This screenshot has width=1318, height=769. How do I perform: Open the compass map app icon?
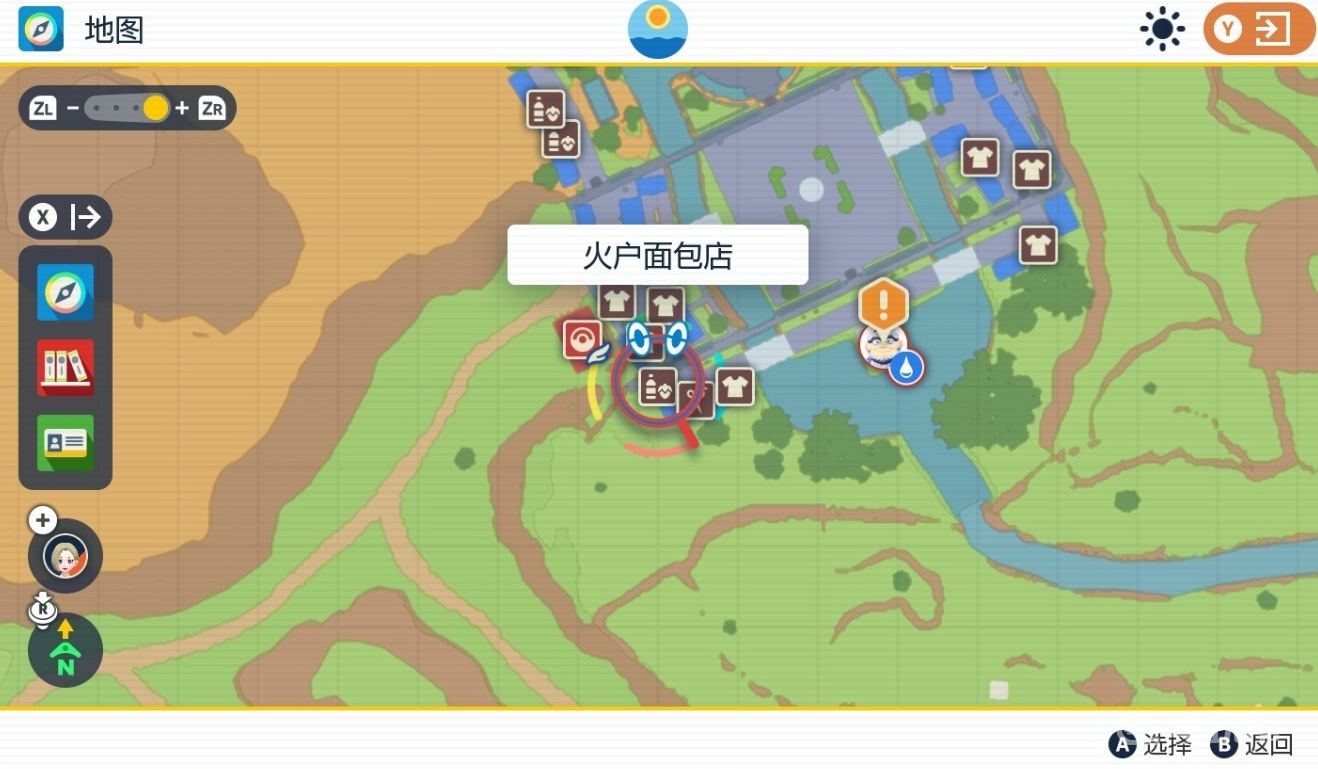pyautogui.click(x=65, y=292)
